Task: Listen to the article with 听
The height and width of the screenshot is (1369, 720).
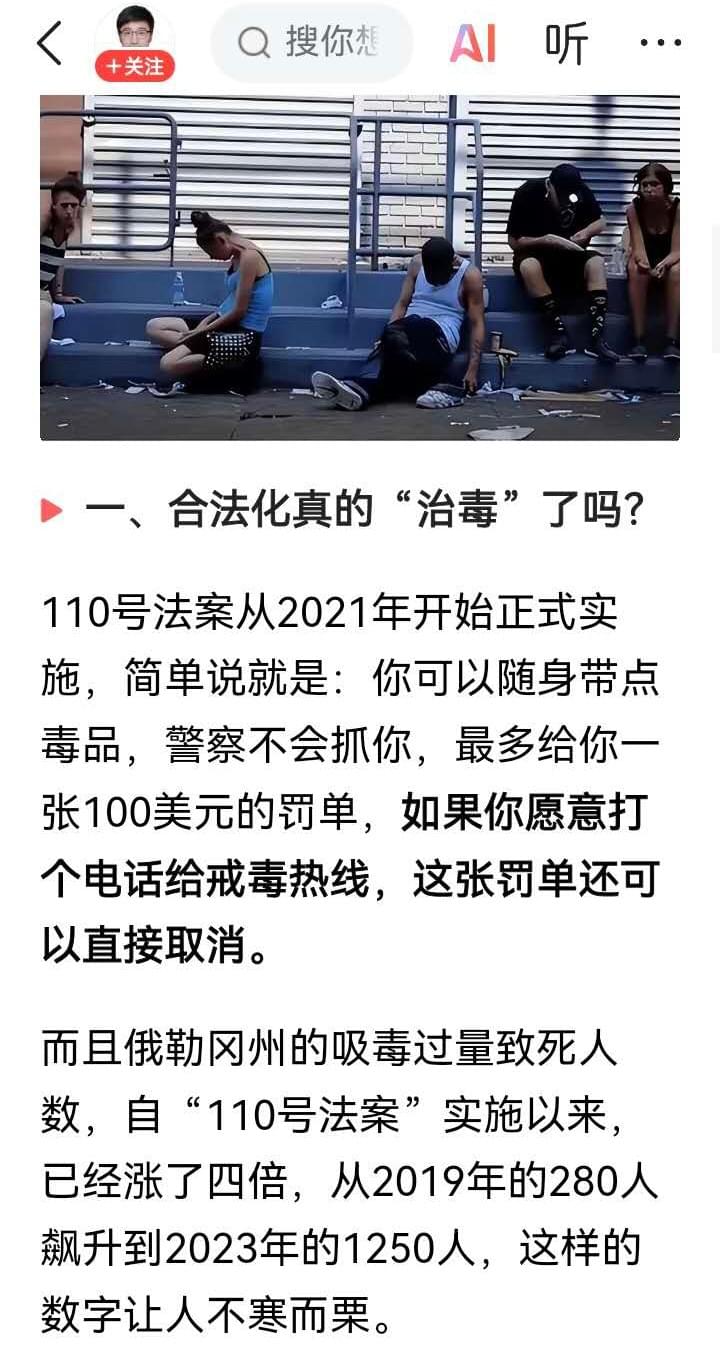Action: pos(566,43)
